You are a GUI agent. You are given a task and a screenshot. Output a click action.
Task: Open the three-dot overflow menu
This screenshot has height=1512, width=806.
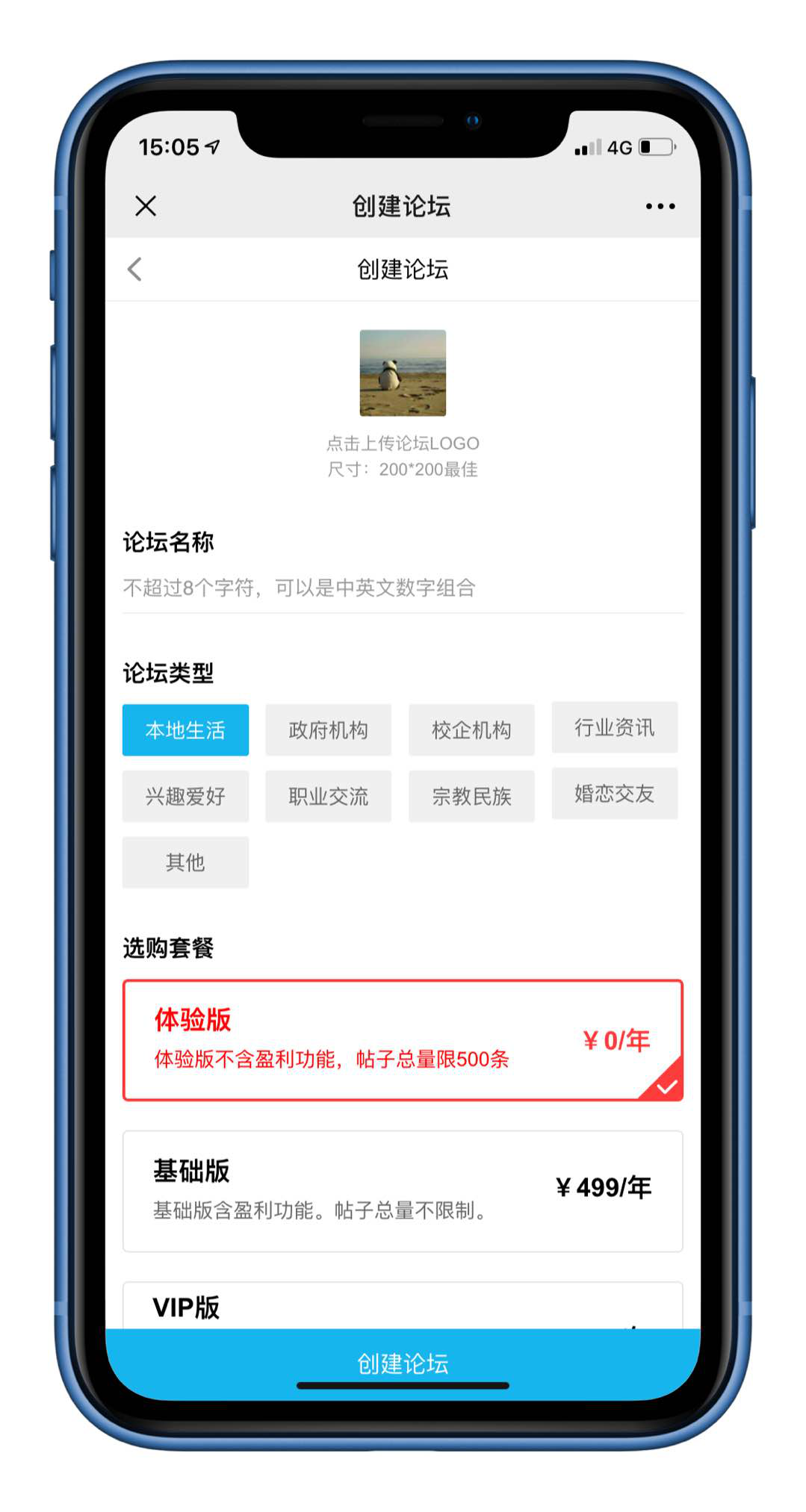pyautogui.click(x=660, y=206)
